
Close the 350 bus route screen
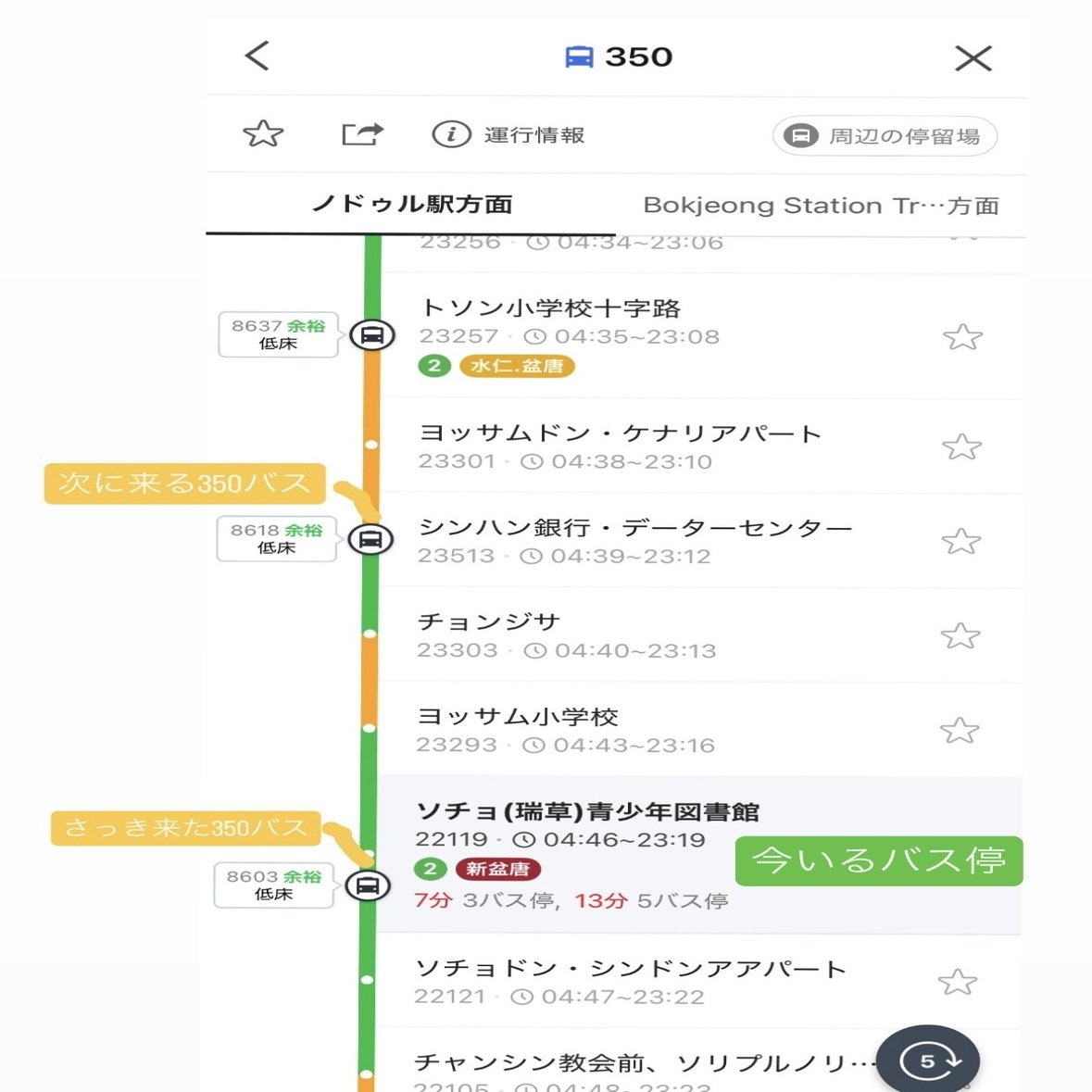pos(973,59)
